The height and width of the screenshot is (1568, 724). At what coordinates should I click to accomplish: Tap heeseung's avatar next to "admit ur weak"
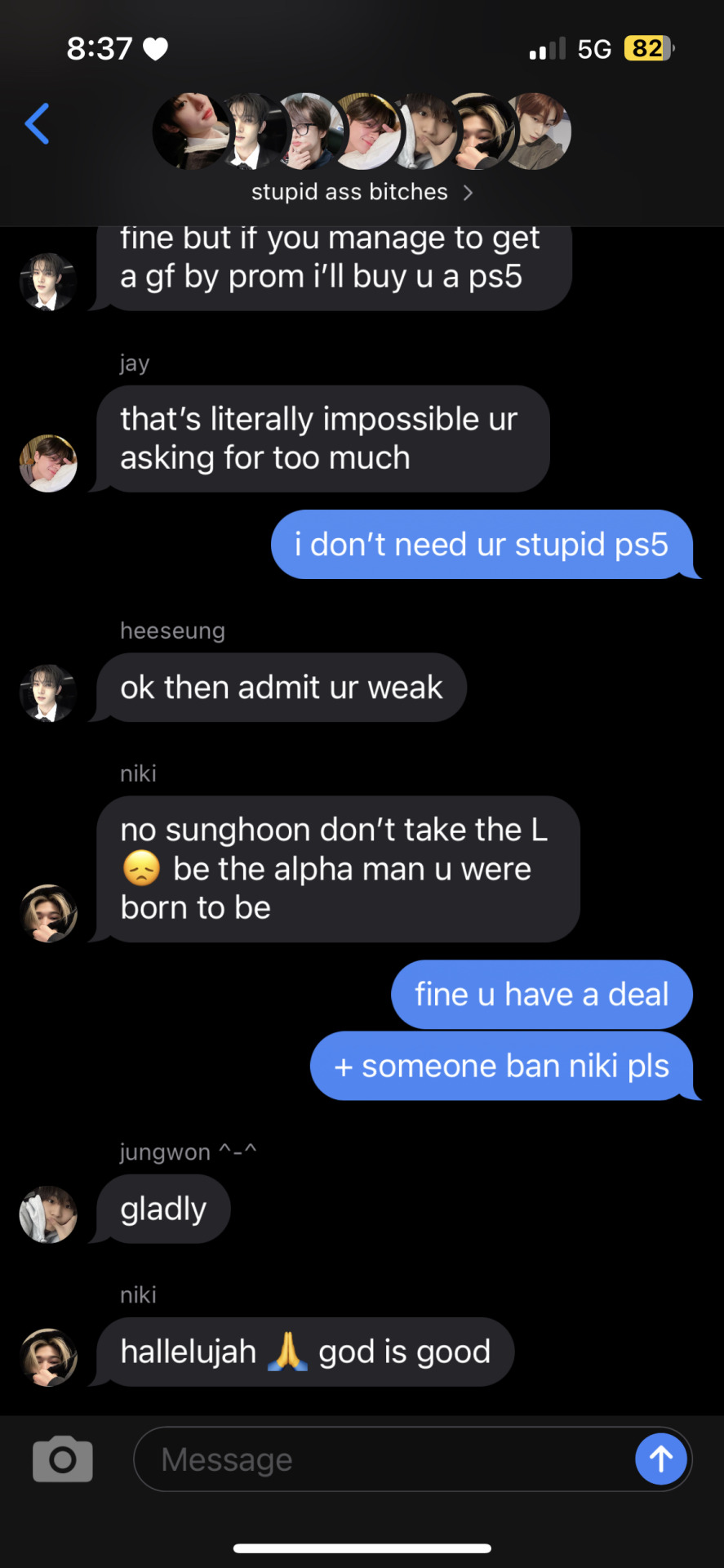click(48, 693)
